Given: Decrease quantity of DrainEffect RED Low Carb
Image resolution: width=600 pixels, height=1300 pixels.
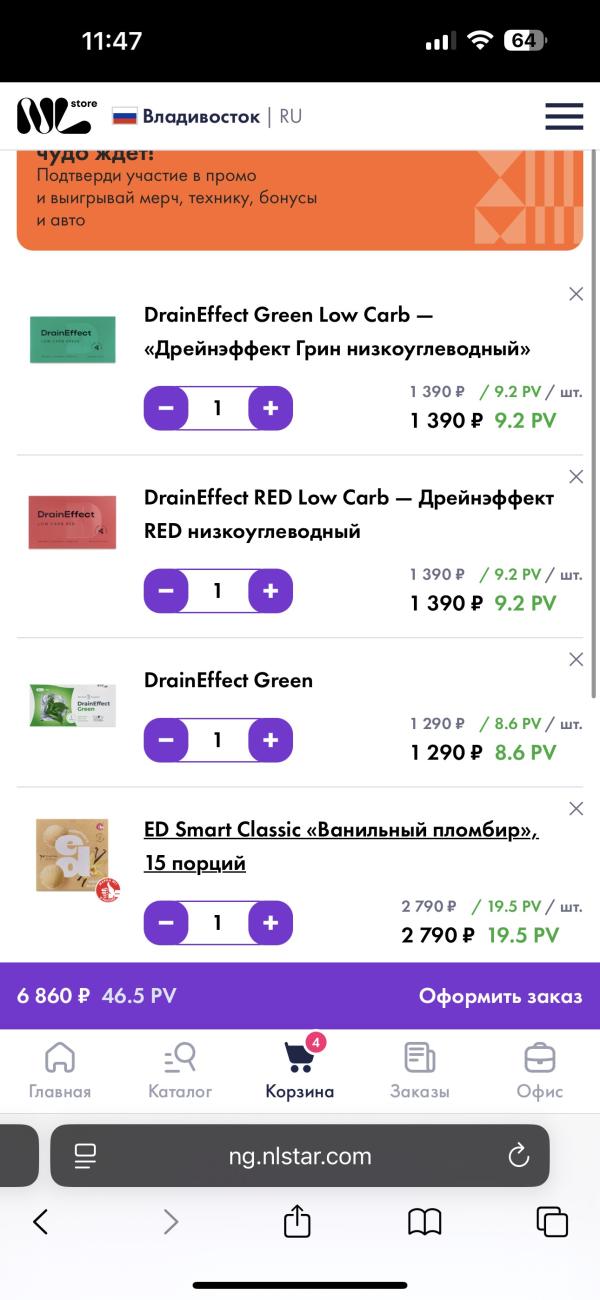Looking at the screenshot, I should tap(166, 591).
